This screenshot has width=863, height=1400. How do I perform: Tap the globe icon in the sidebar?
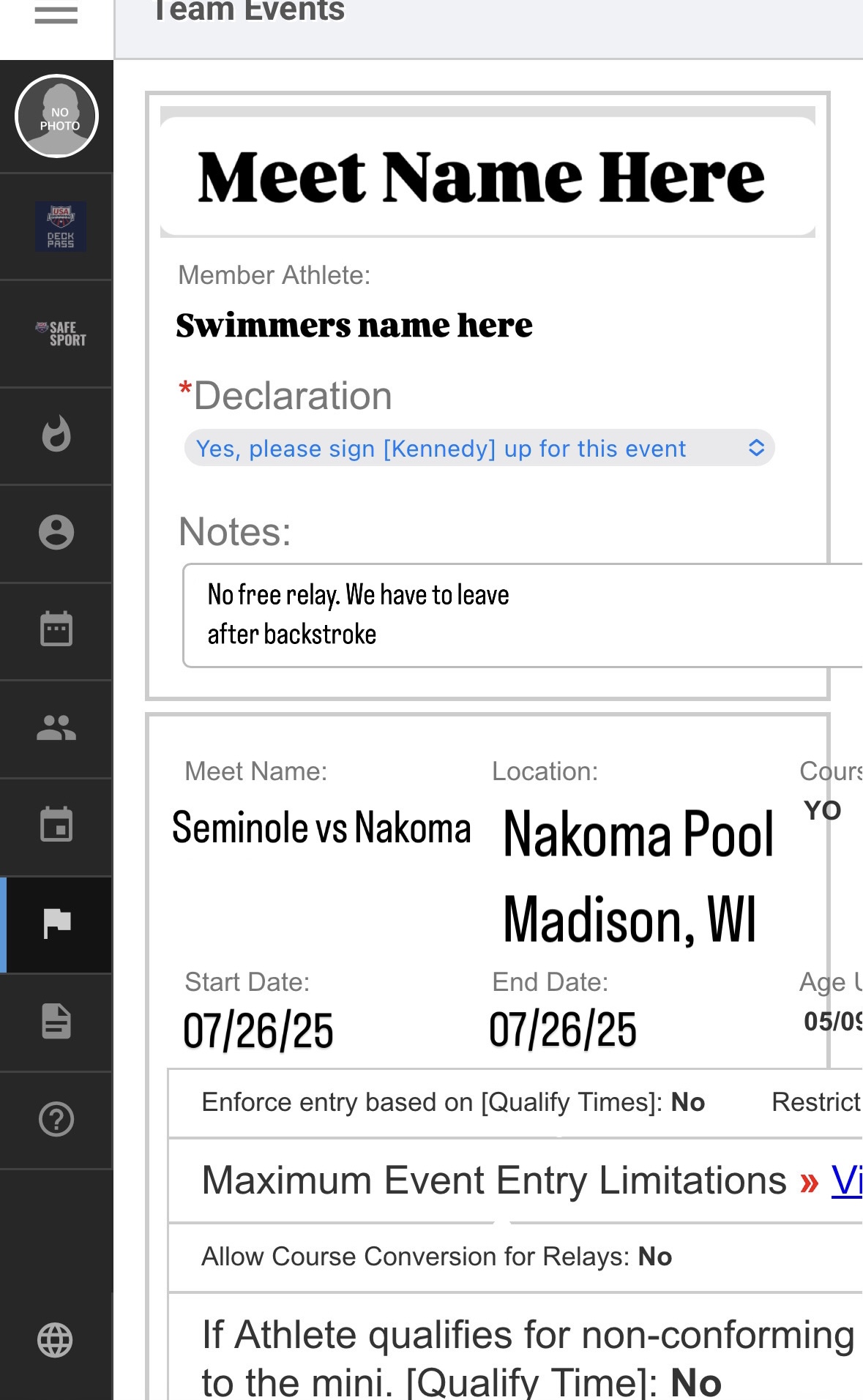(x=56, y=1340)
